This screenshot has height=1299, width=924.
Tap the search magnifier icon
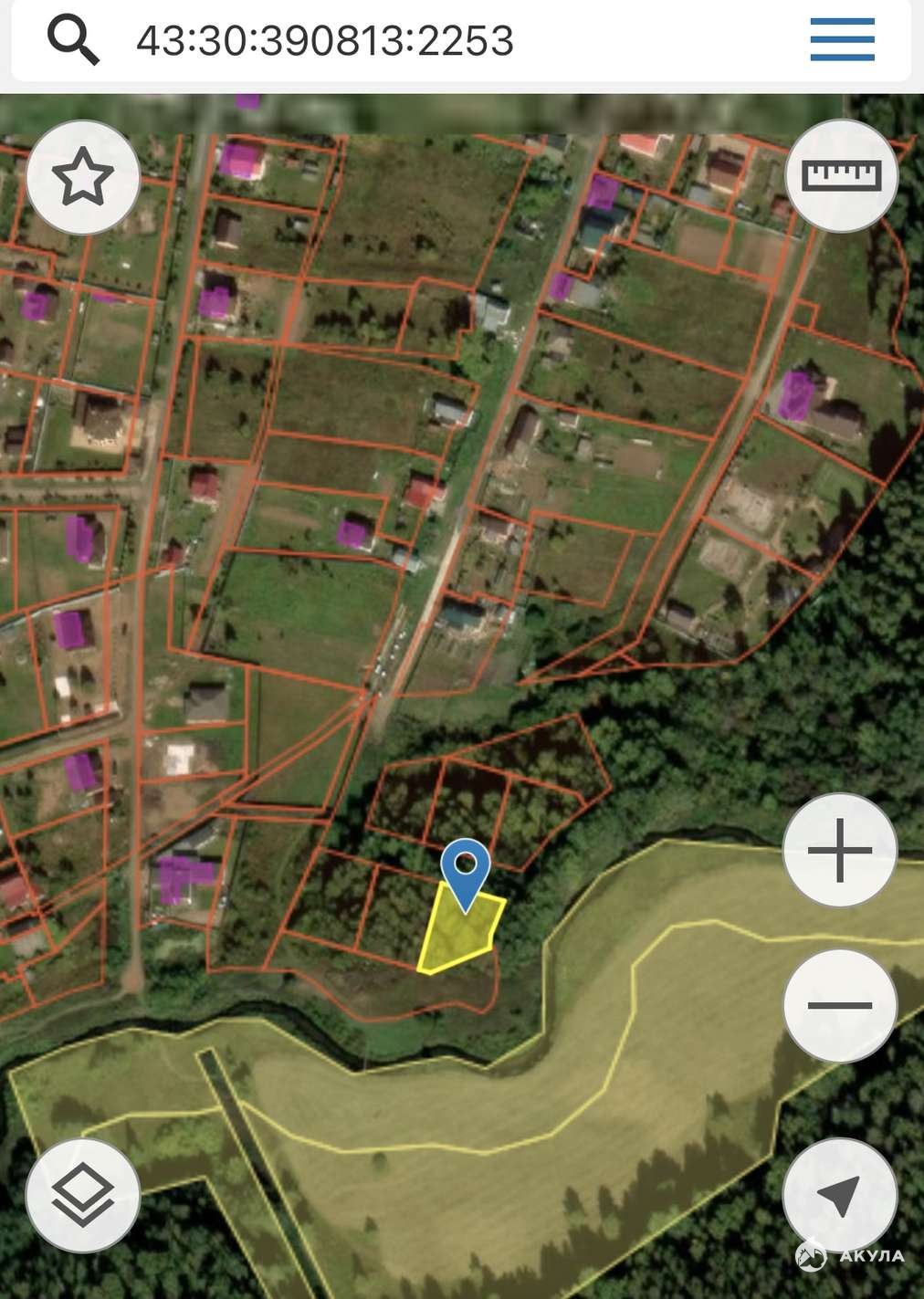(x=73, y=40)
